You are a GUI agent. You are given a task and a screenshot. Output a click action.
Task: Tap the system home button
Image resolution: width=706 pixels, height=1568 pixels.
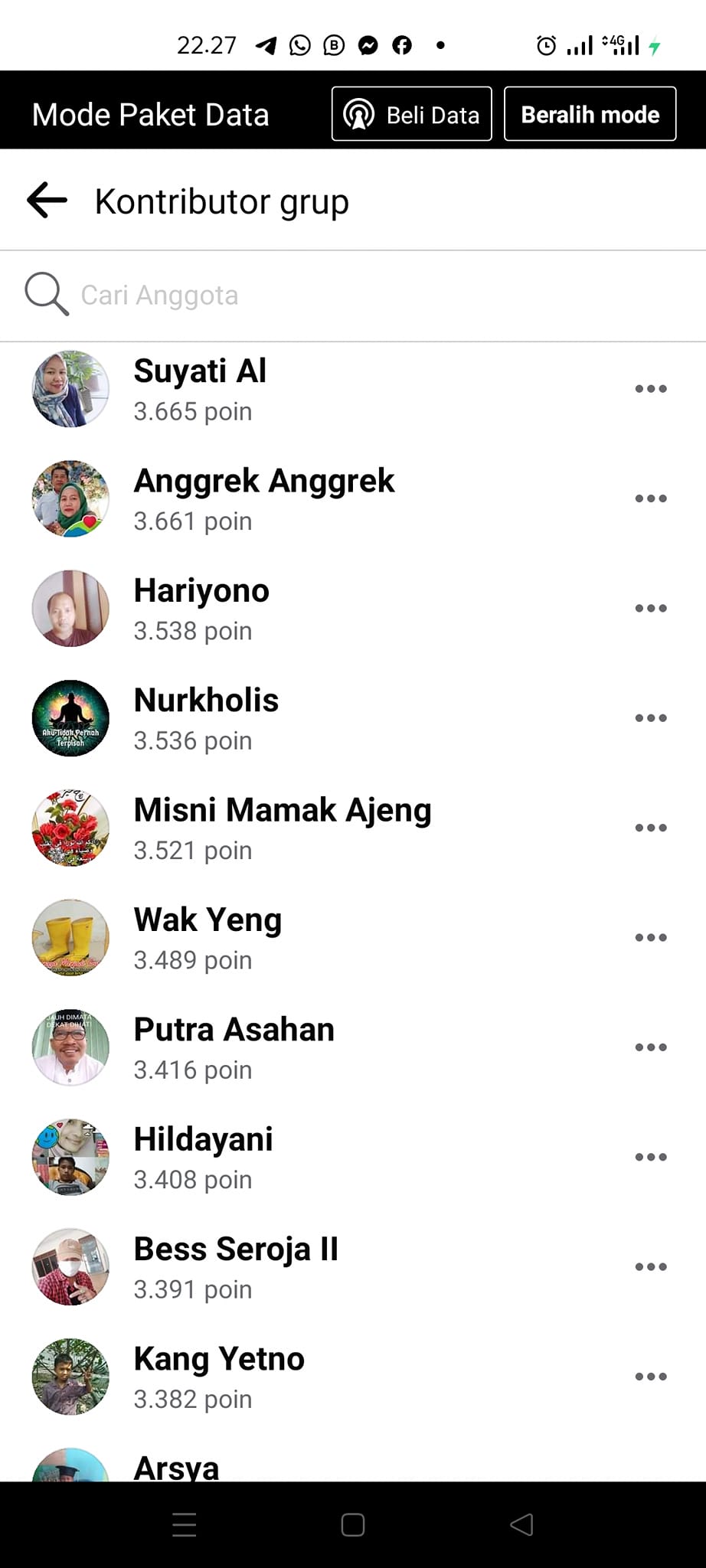[x=353, y=1525]
